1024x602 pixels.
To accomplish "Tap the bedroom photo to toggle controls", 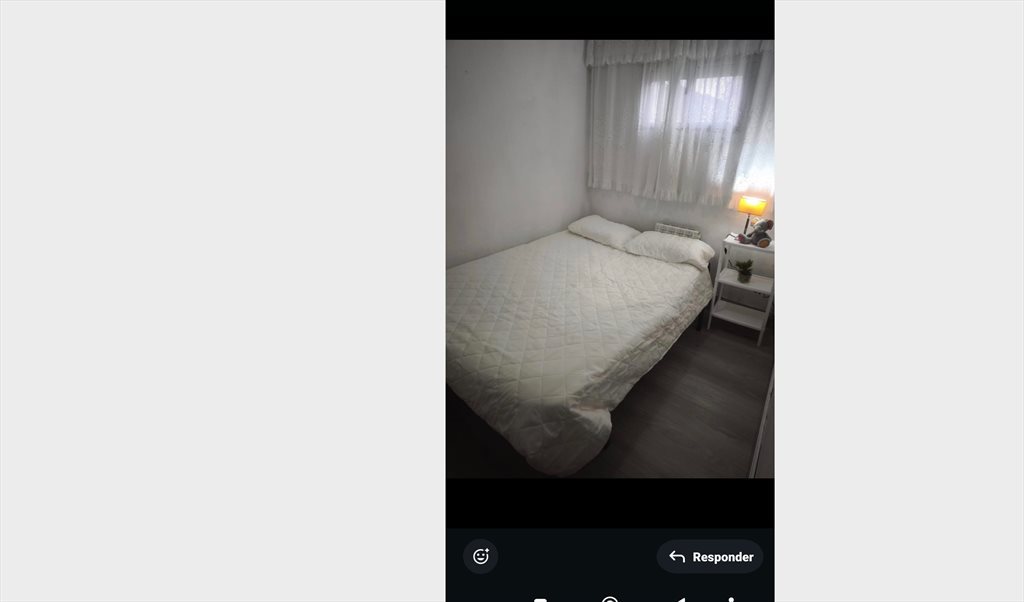I will click(x=609, y=260).
